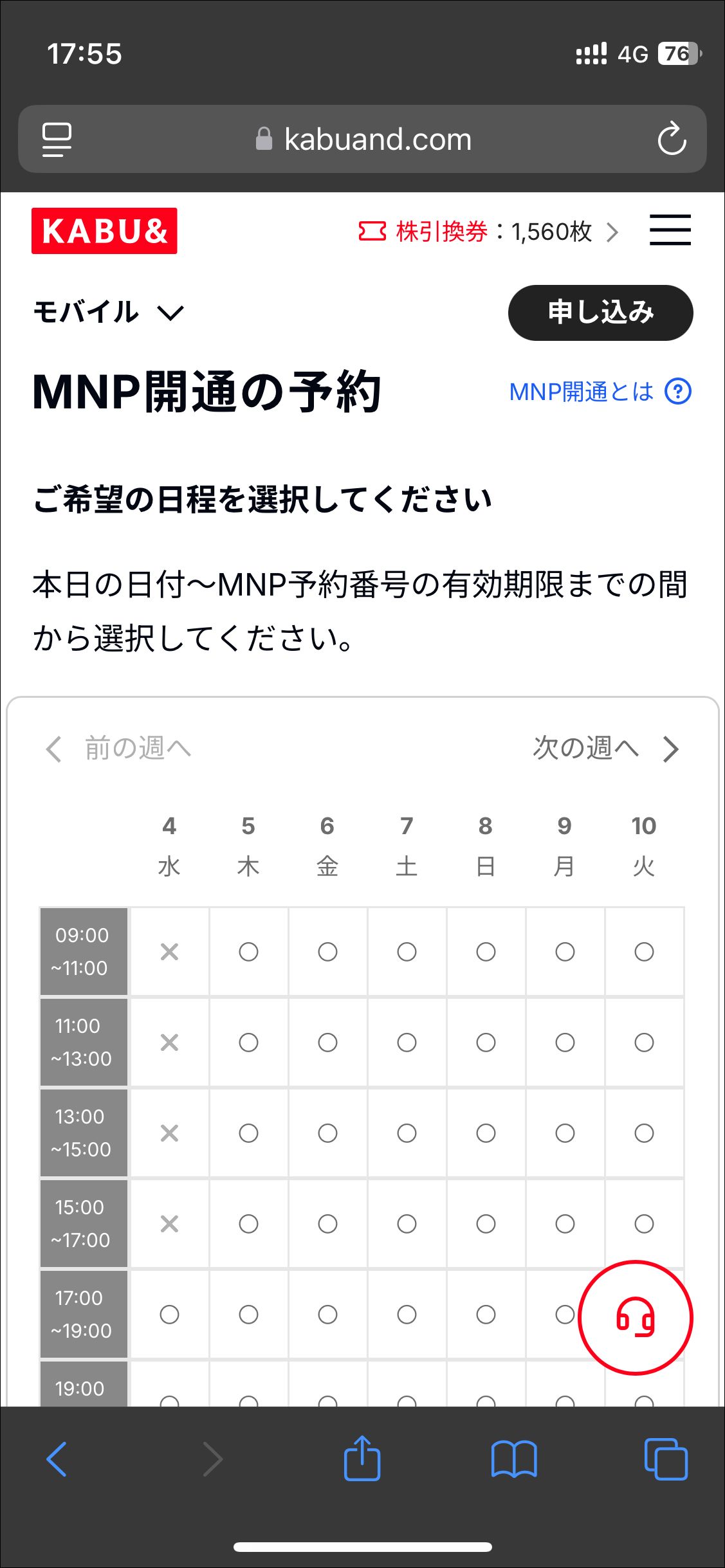Go back in Safari
The height and width of the screenshot is (1568, 725).
[57, 1459]
